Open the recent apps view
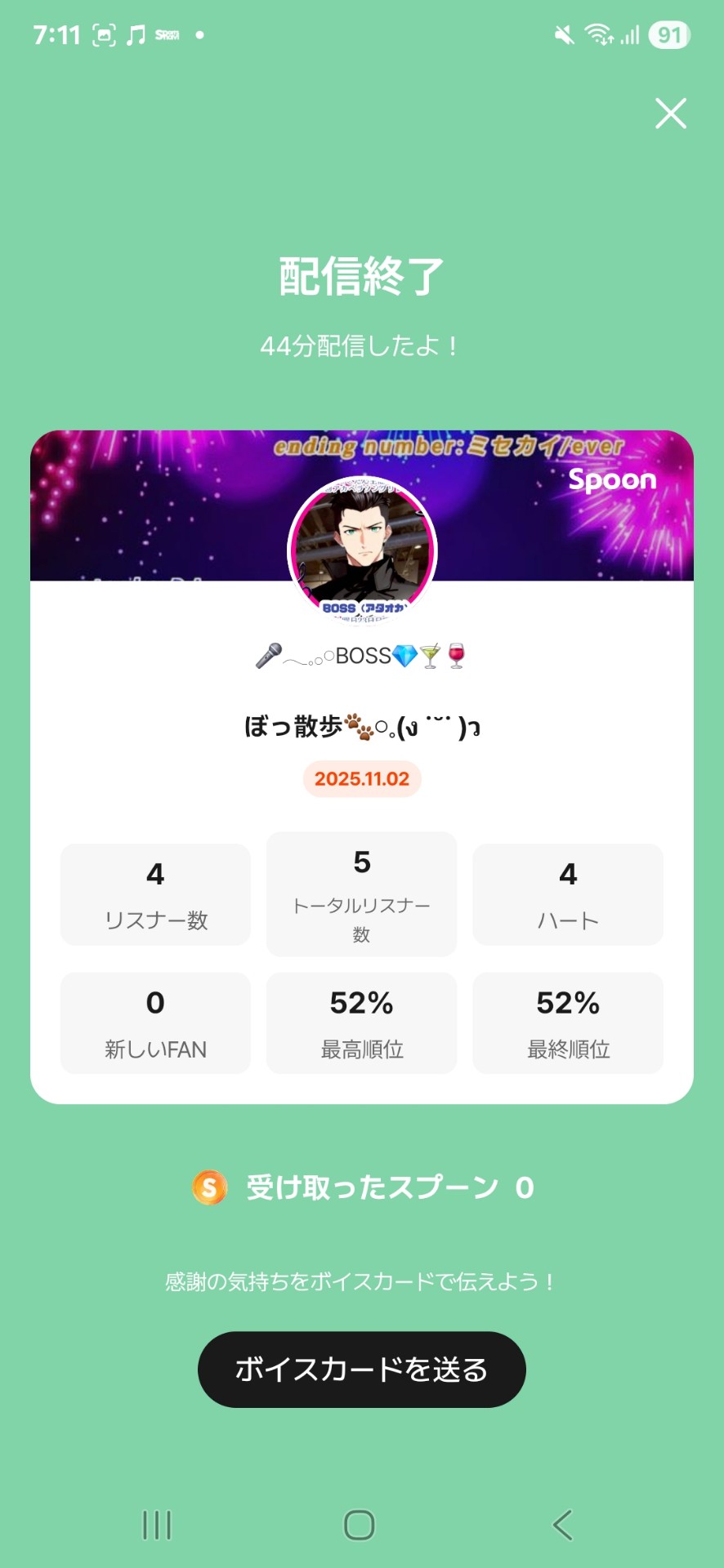The height and width of the screenshot is (1568, 724). coord(157,1525)
